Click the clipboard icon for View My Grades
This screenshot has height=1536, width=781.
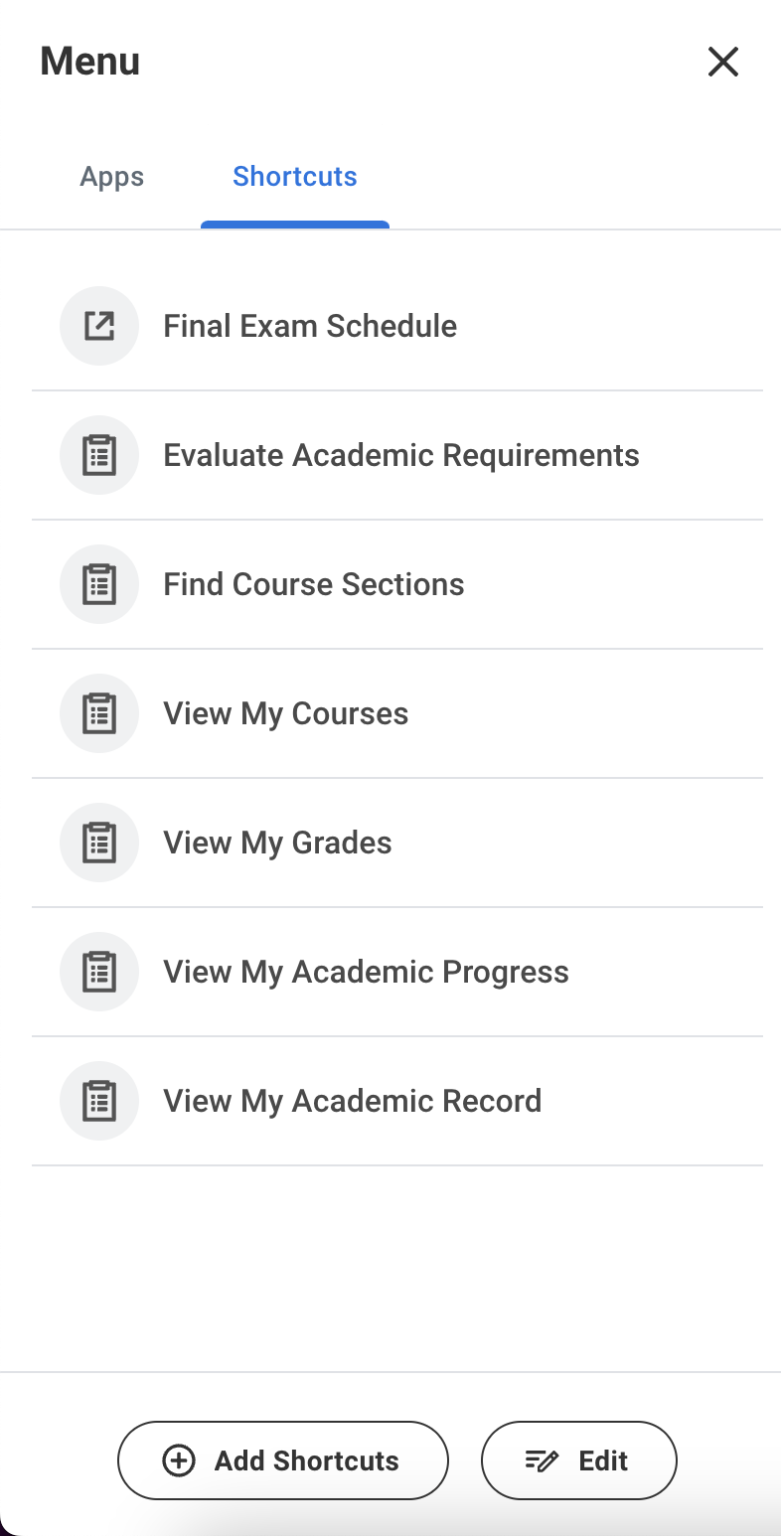[x=99, y=842]
